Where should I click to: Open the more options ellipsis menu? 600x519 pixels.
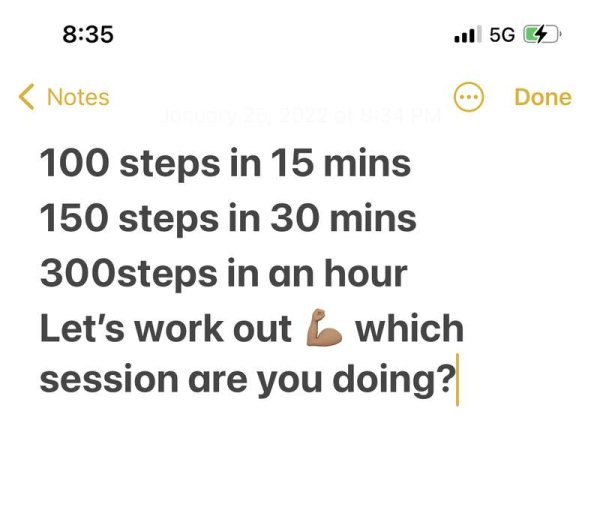click(x=468, y=98)
